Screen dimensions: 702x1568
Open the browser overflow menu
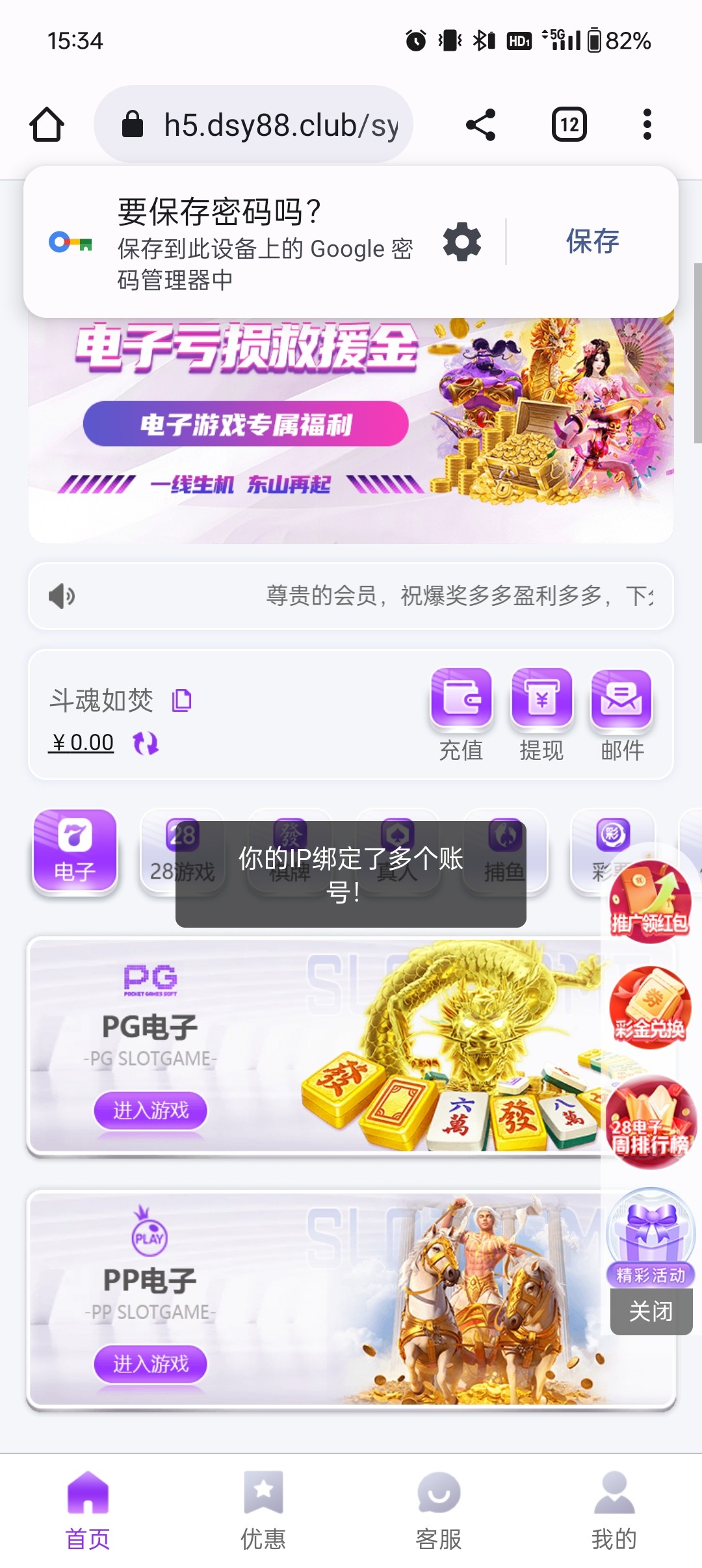[647, 124]
